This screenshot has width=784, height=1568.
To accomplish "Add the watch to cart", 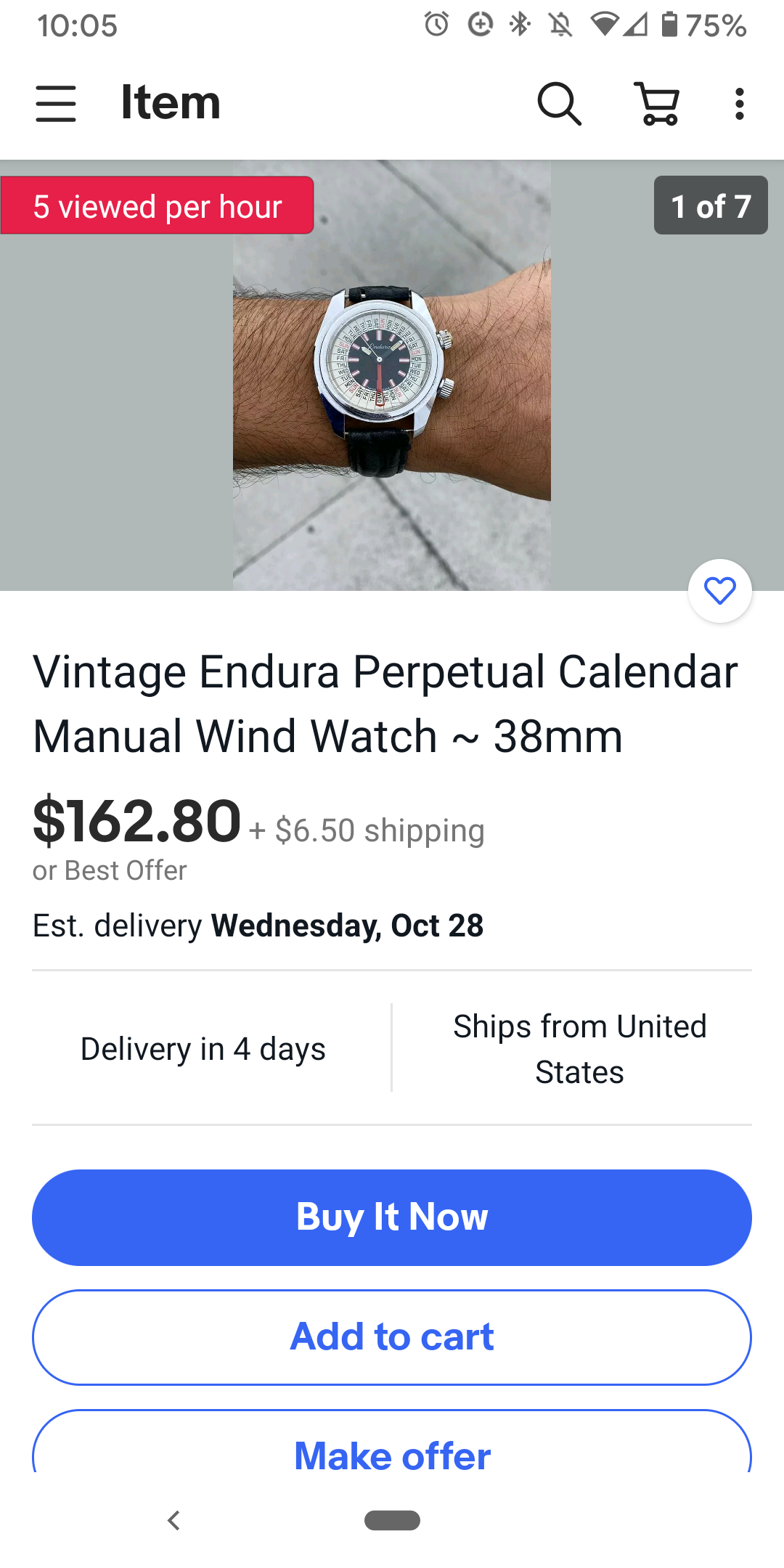I will 392,1337.
